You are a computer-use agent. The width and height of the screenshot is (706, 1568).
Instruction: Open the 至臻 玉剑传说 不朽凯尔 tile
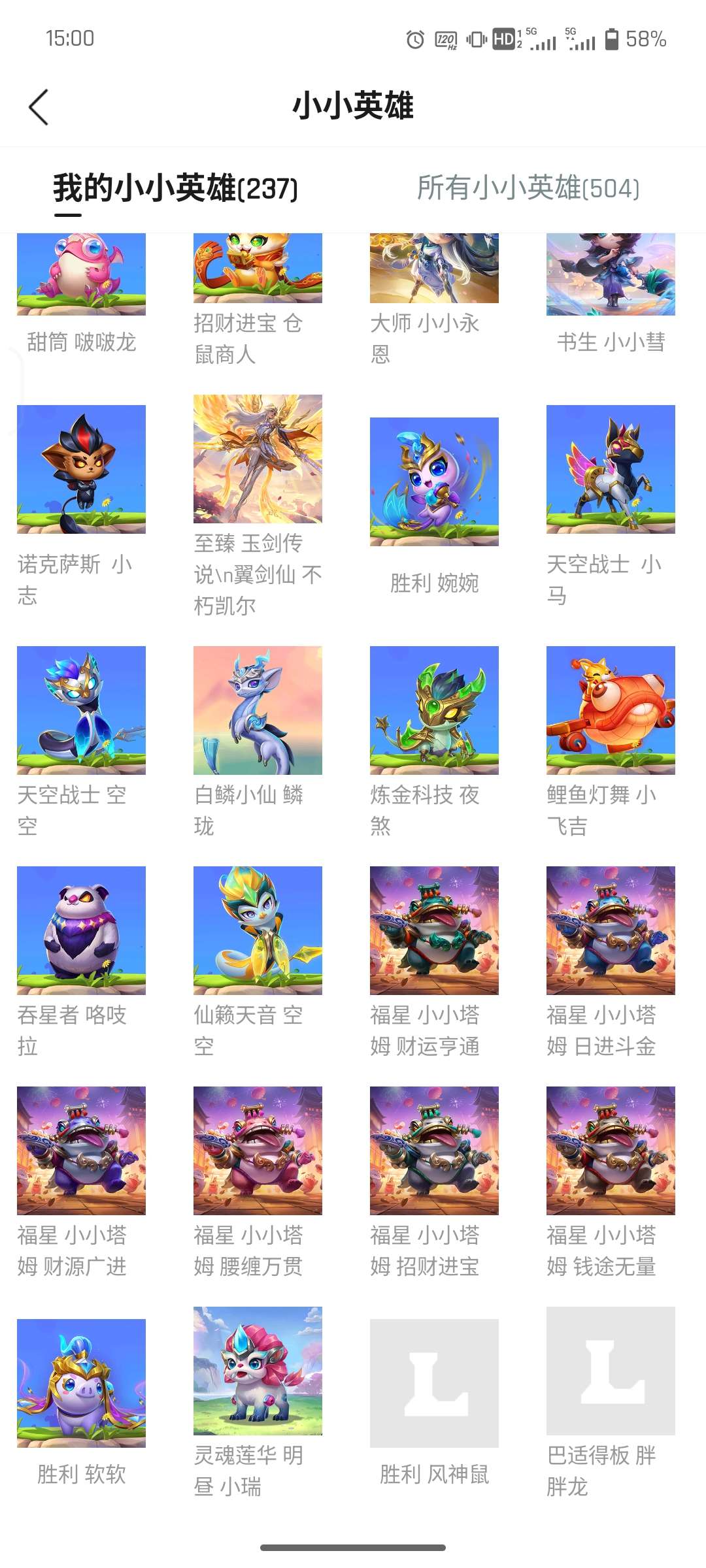click(x=258, y=459)
